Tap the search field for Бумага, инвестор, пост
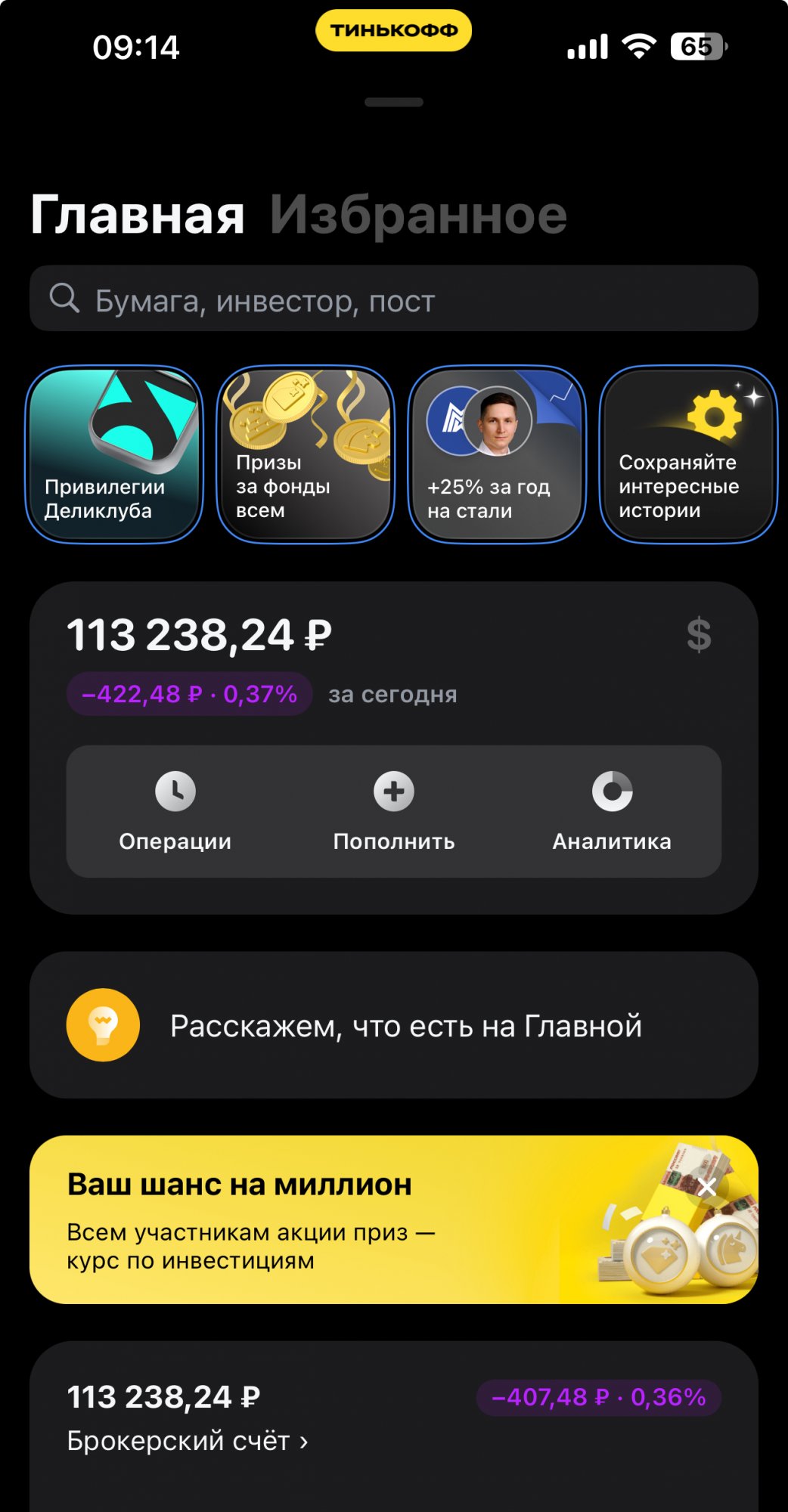The height and width of the screenshot is (1512, 788). click(393, 299)
